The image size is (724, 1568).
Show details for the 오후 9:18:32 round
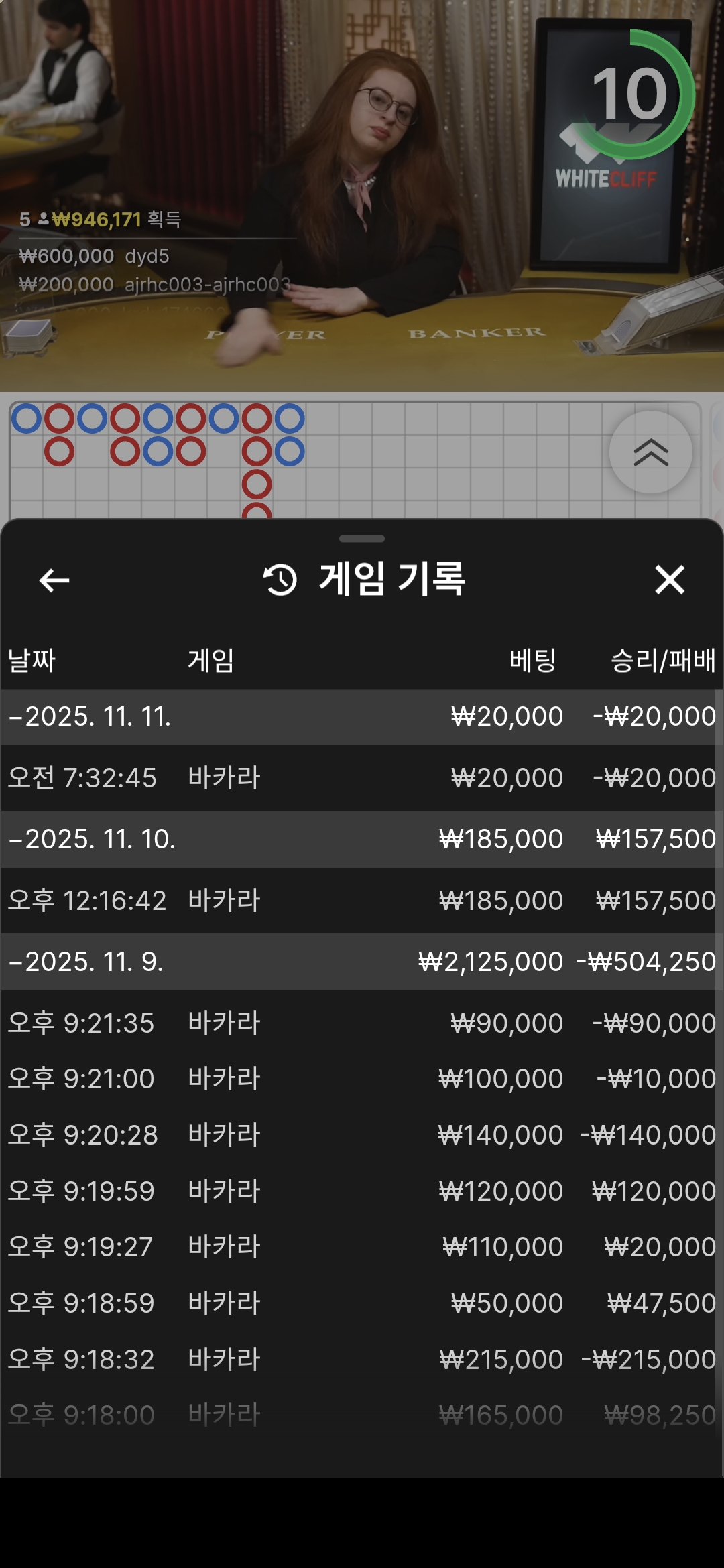tap(362, 1360)
